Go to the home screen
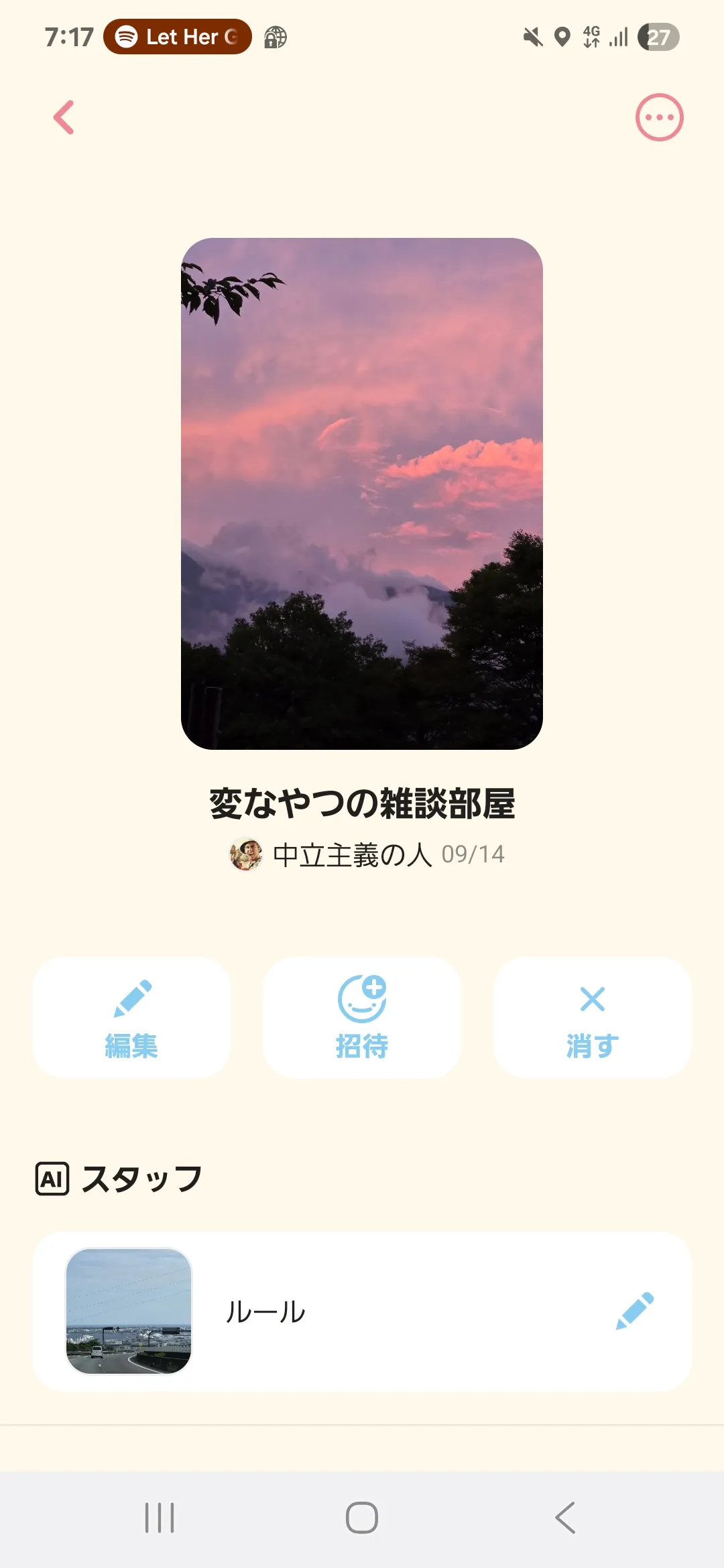The image size is (724, 1568). pyautogui.click(x=362, y=1518)
